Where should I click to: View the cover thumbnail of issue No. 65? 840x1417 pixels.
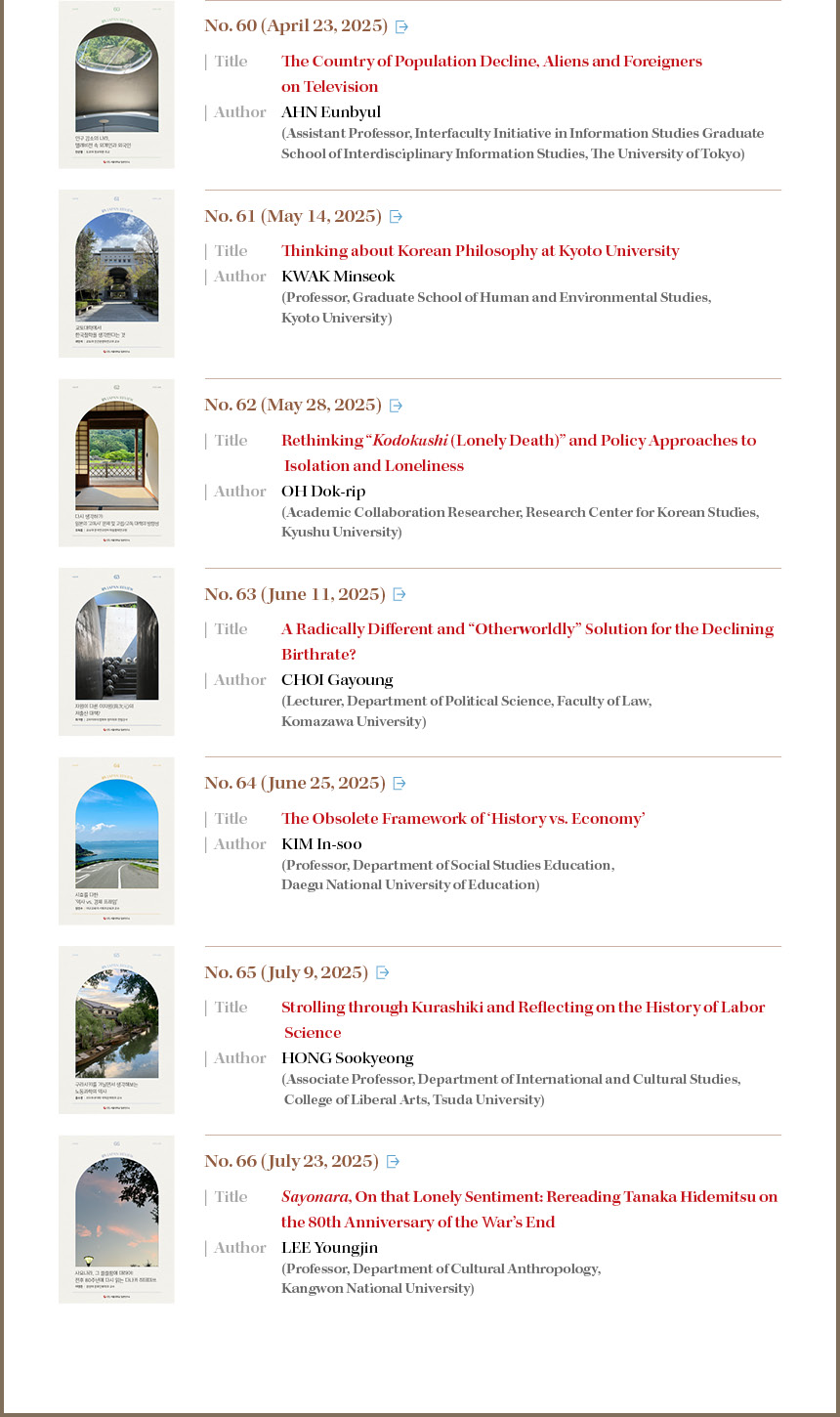click(116, 1030)
